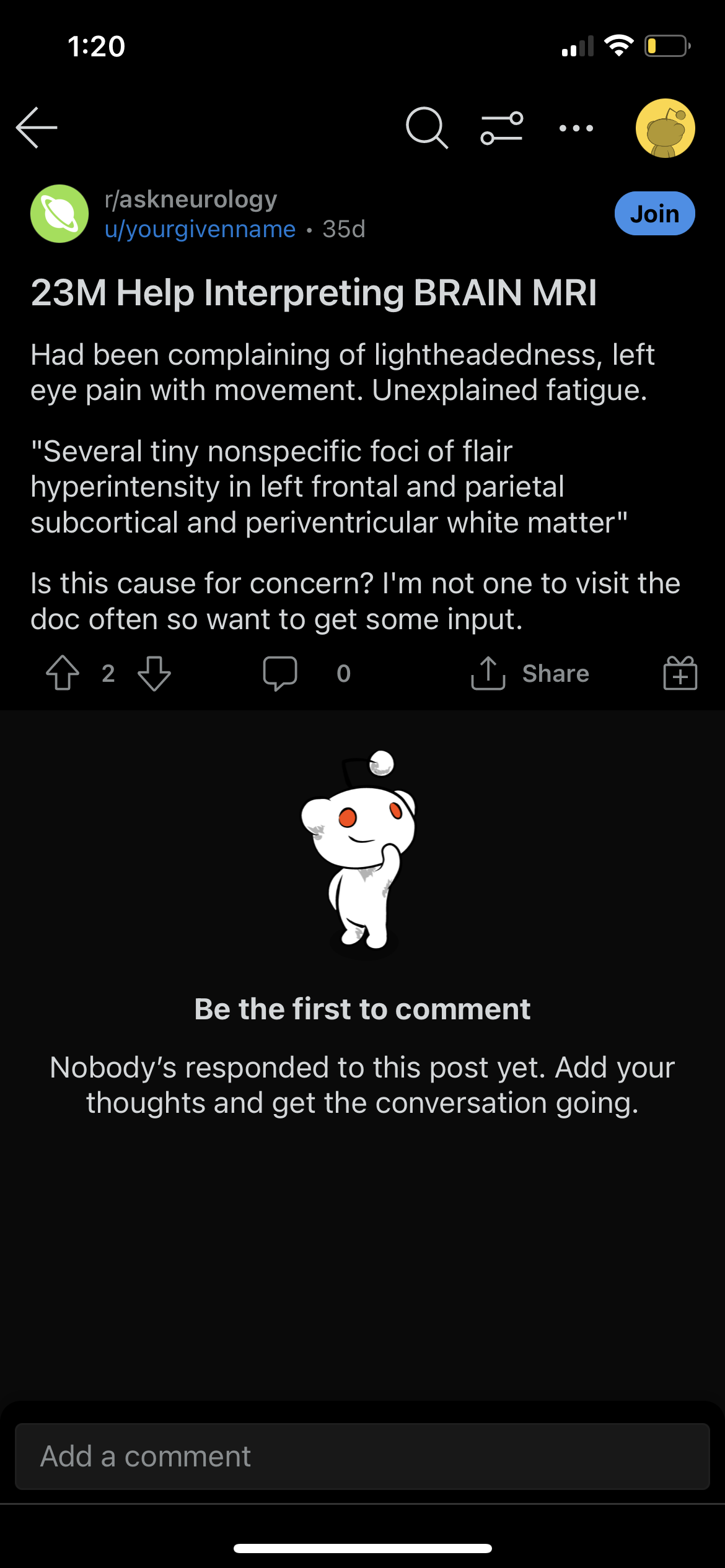The height and width of the screenshot is (1568, 725).
Task: Open the r/askneurology community icon
Action: pyautogui.click(x=59, y=214)
